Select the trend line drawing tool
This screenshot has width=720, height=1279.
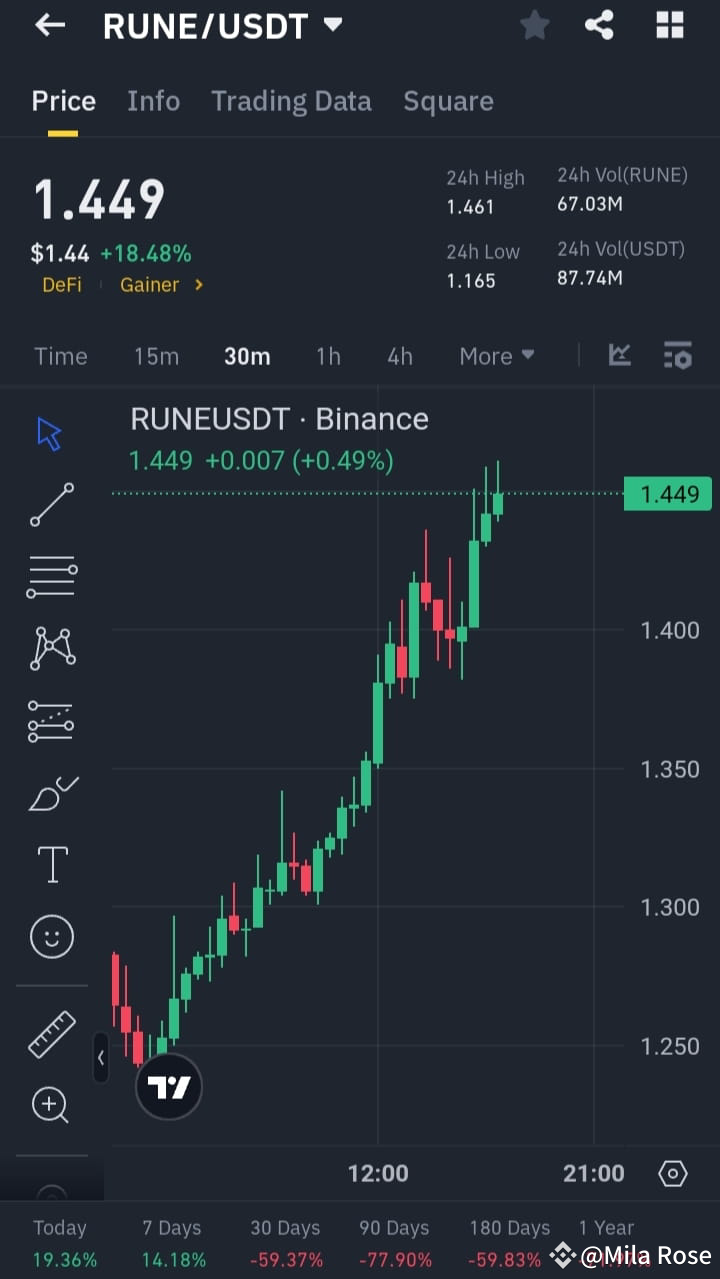(51, 505)
